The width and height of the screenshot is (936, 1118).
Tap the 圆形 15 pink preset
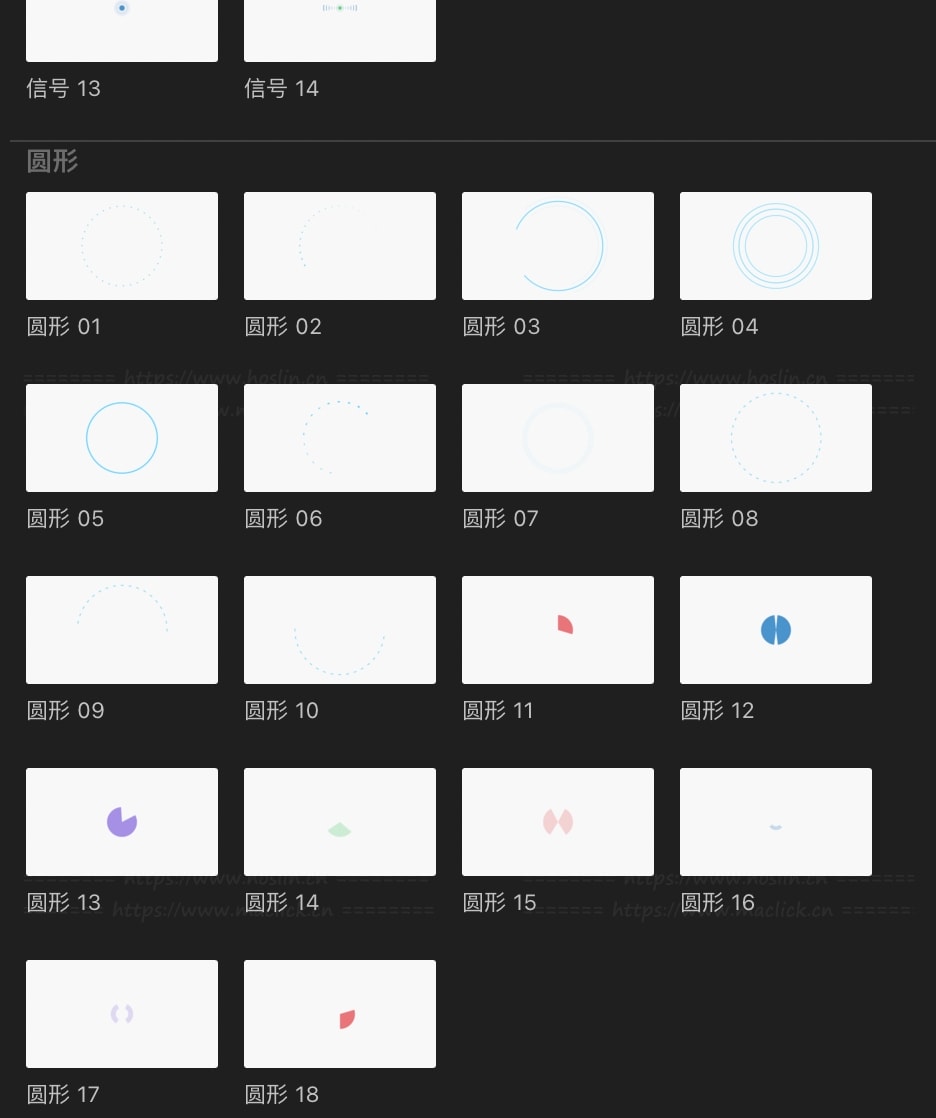pos(558,822)
